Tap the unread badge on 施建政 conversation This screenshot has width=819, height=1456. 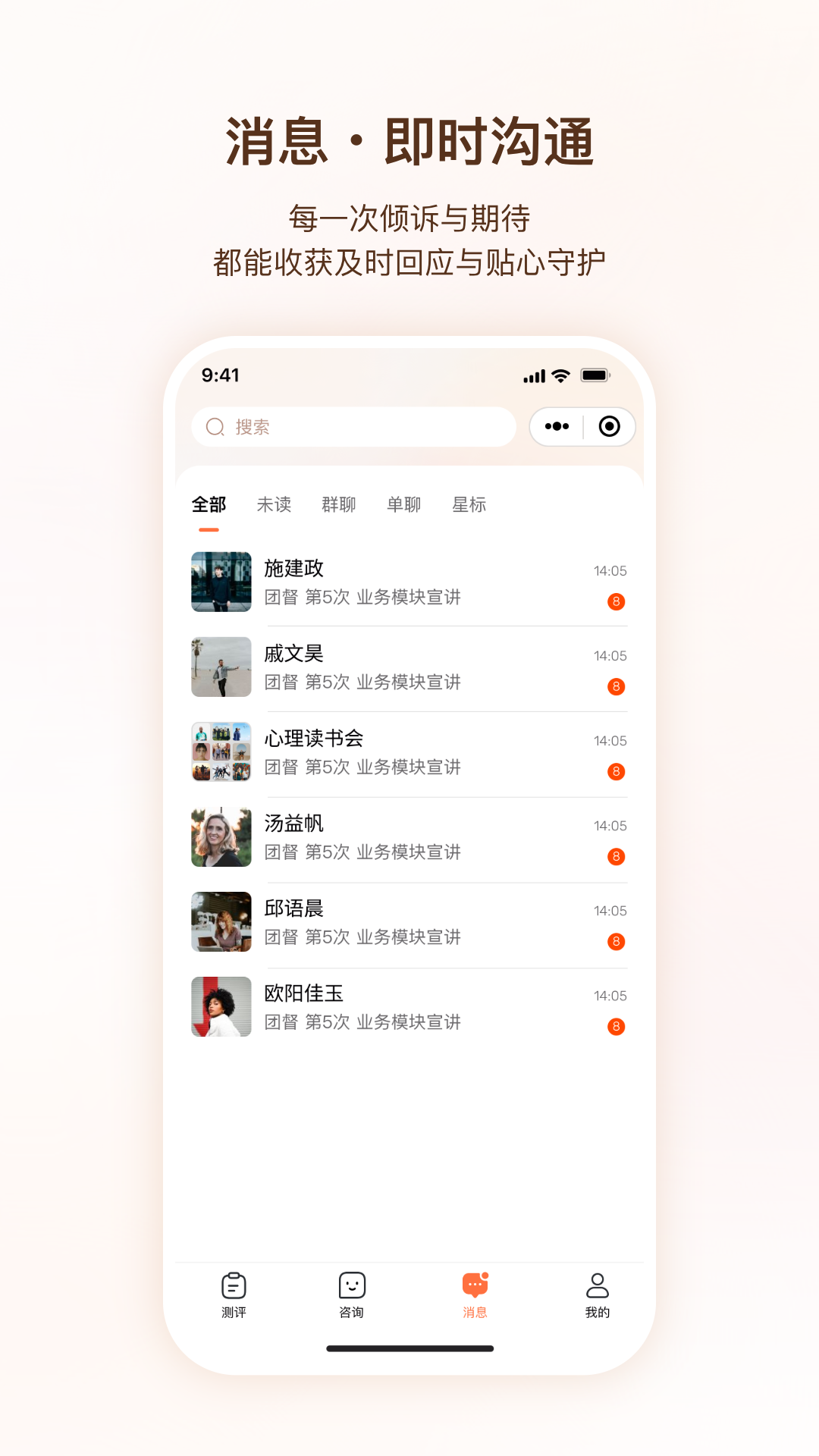click(617, 601)
